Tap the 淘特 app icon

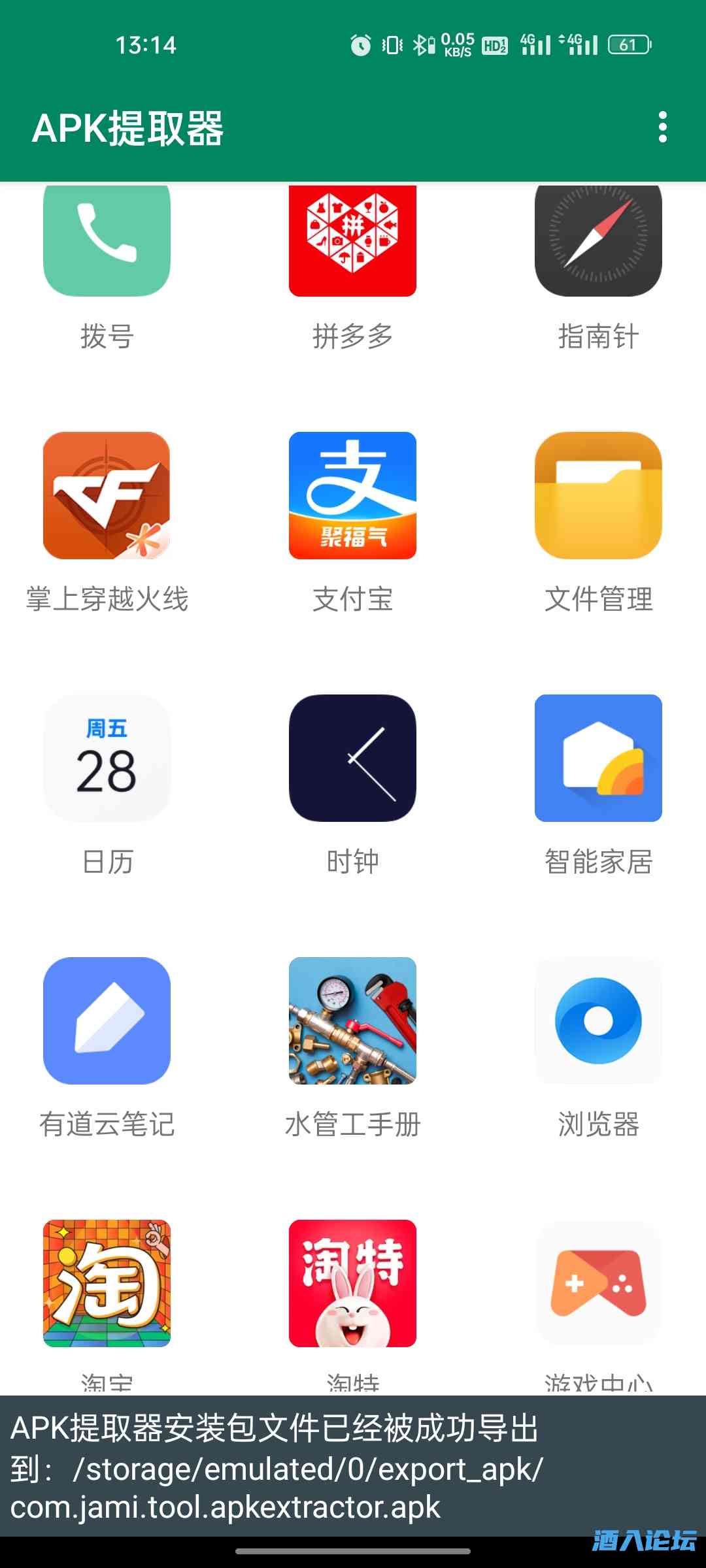coord(352,1283)
